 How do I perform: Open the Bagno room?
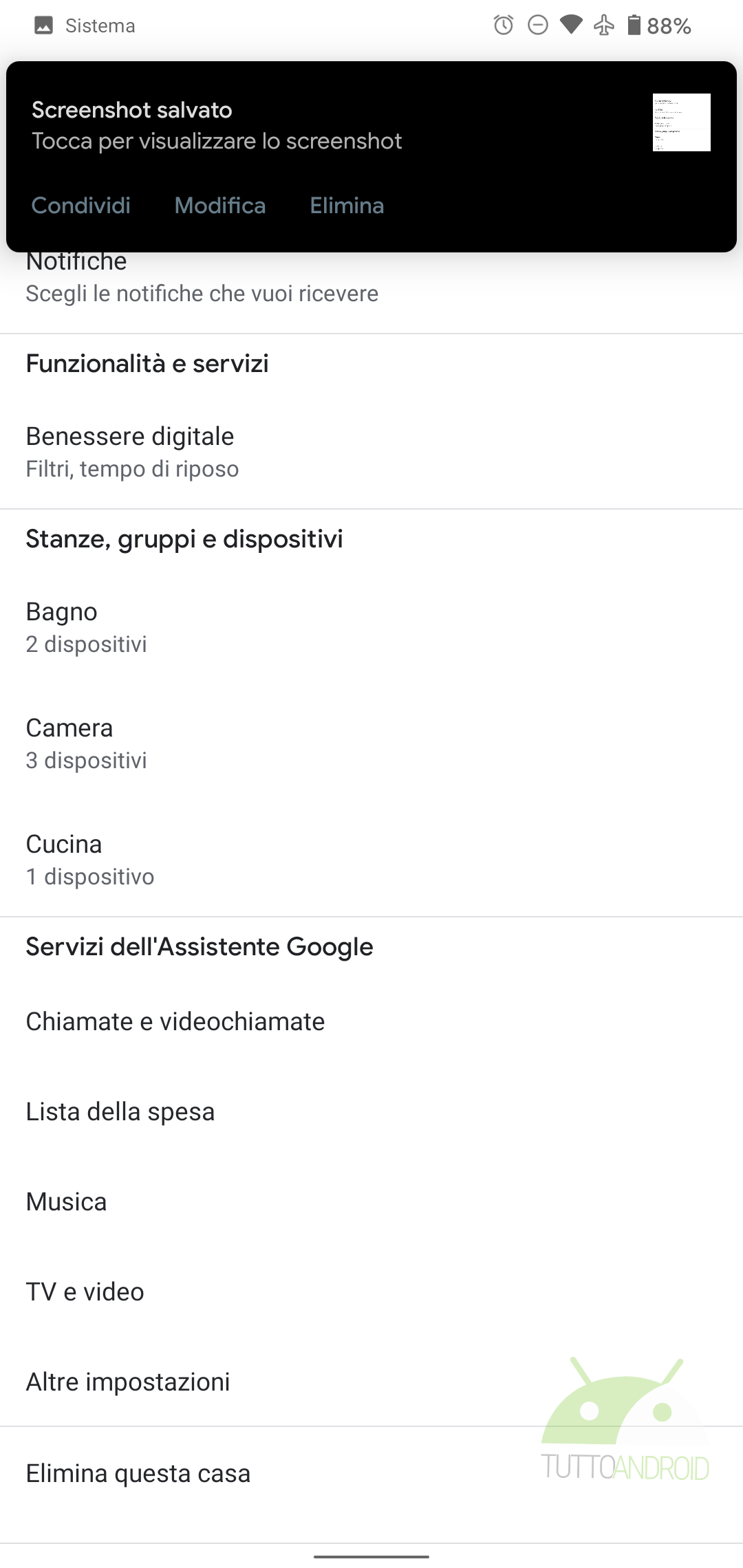[x=371, y=627]
